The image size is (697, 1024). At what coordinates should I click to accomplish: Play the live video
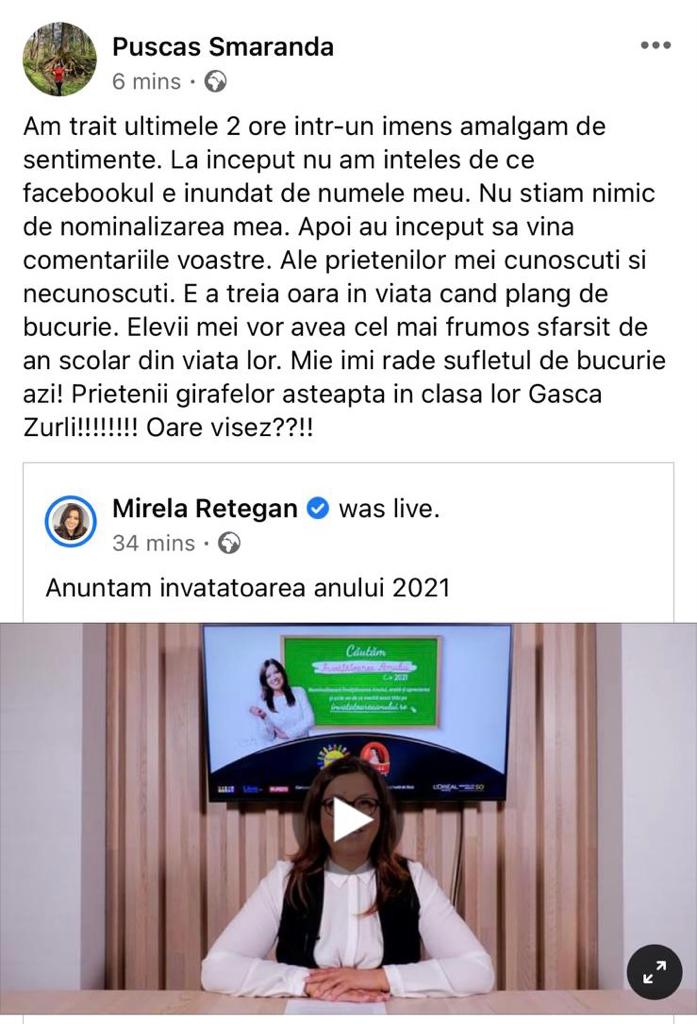(350, 820)
